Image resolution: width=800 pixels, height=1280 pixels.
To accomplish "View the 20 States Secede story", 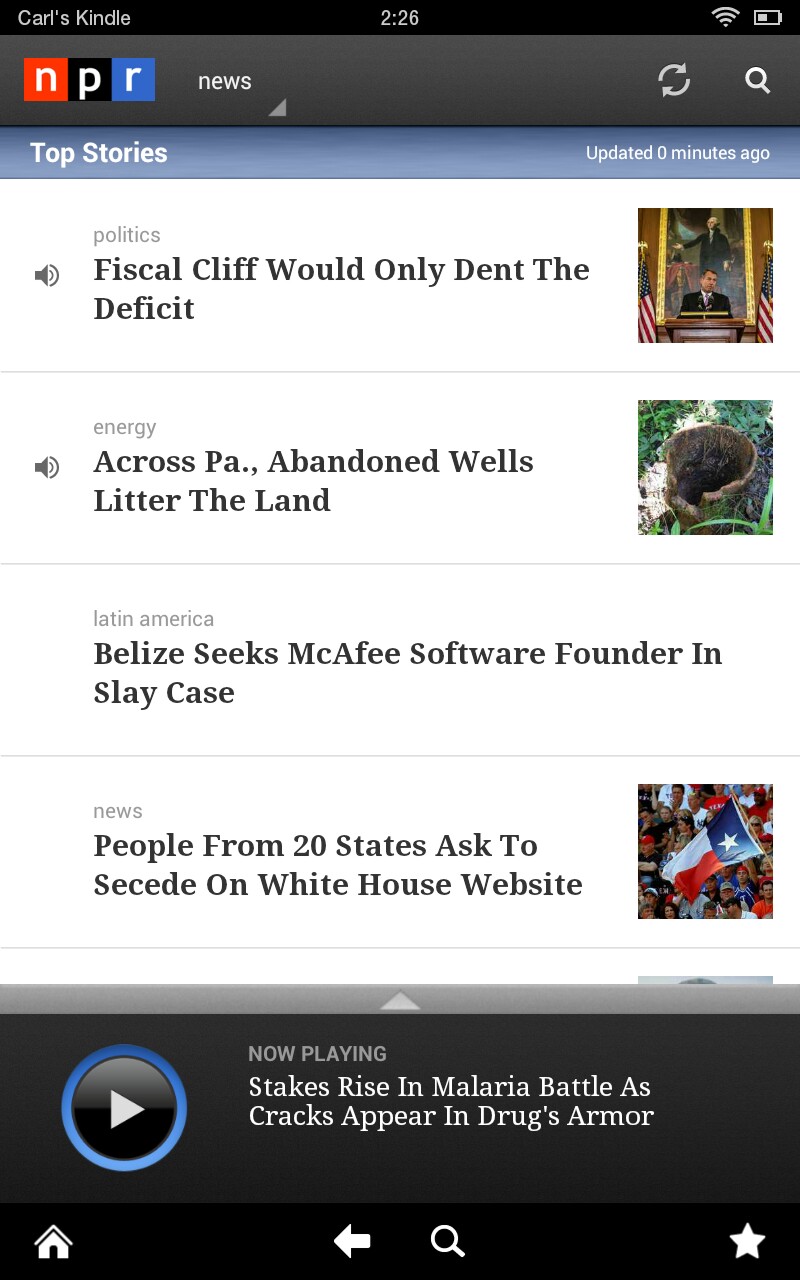I will (337, 864).
